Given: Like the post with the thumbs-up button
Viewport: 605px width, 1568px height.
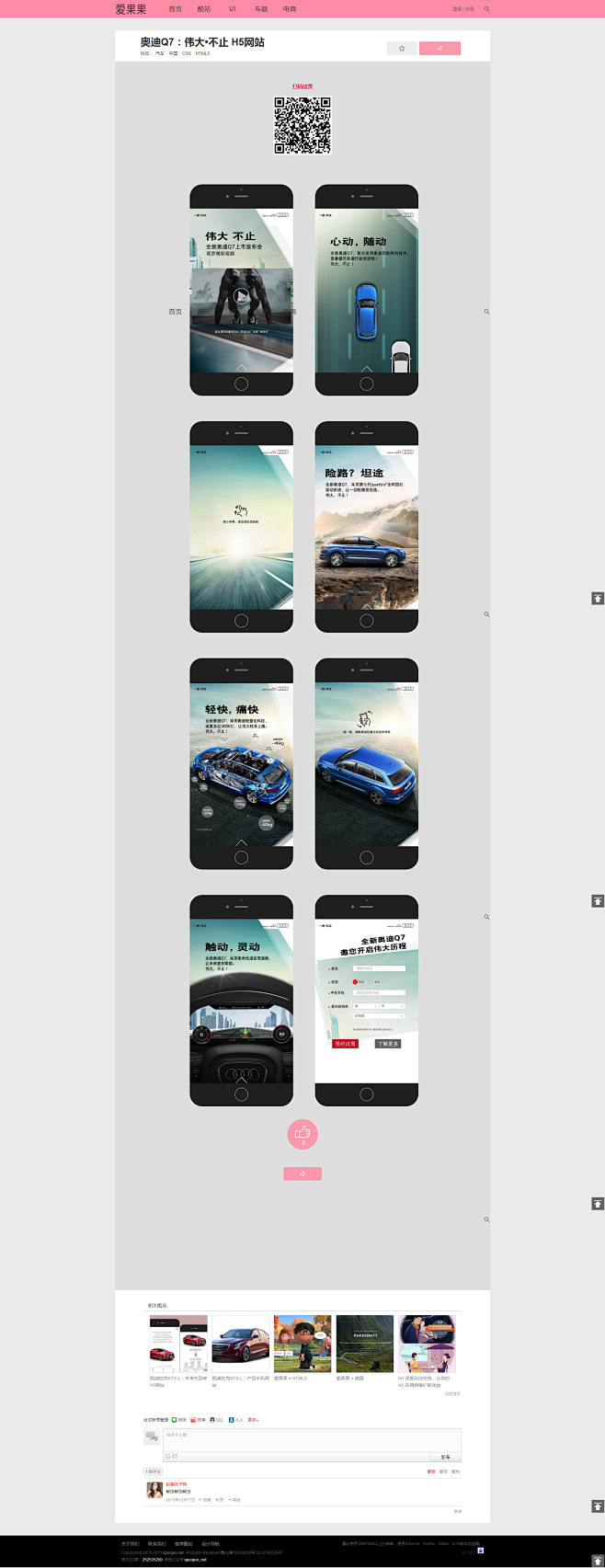Looking at the screenshot, I should pos(302,1134).
